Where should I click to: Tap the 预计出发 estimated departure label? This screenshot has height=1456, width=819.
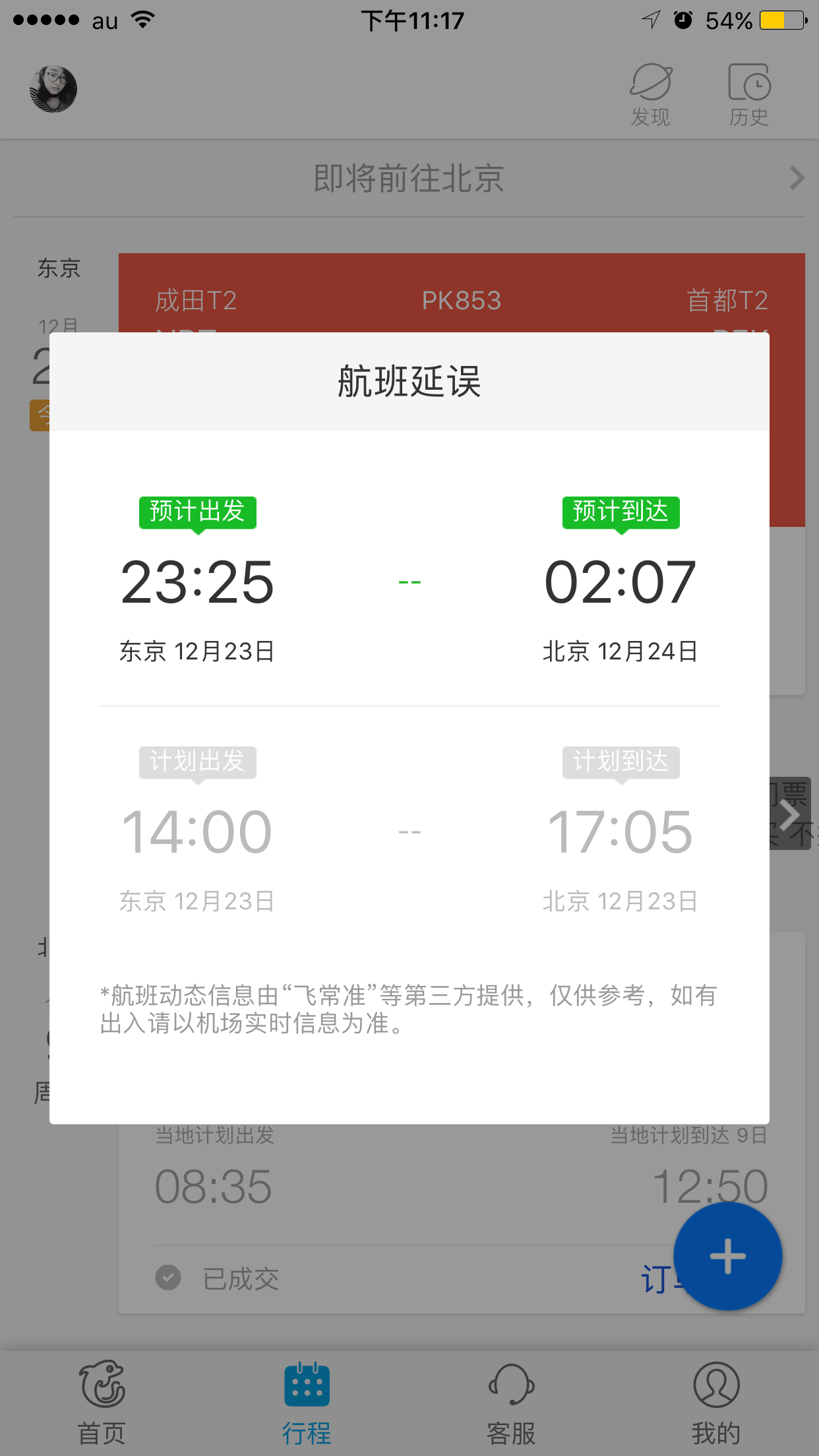197,511
